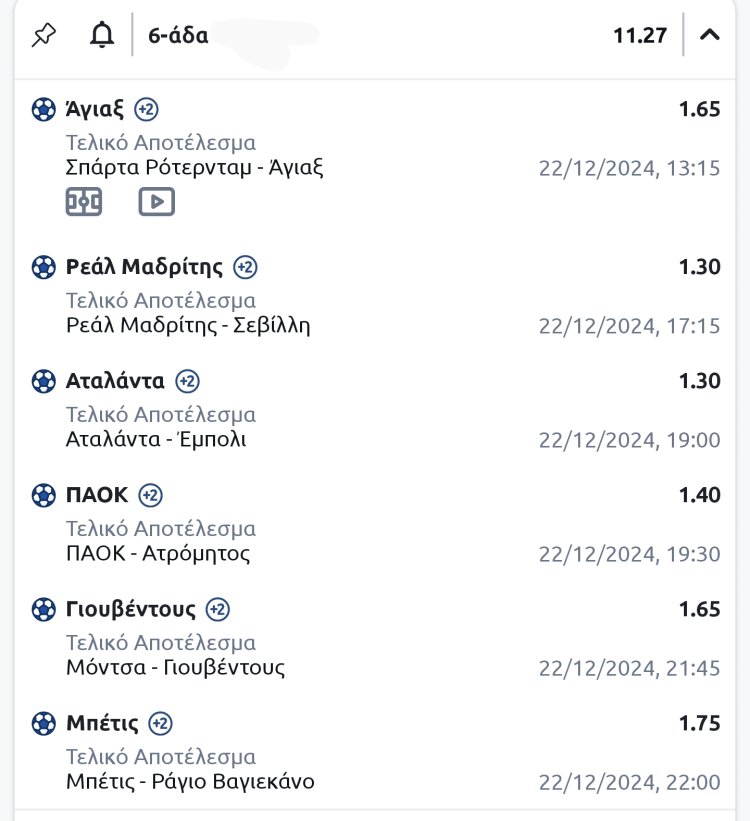Open live match tracker for Σπάρτα Ρότερνταμ - Άγιαξ

point(83,202)
